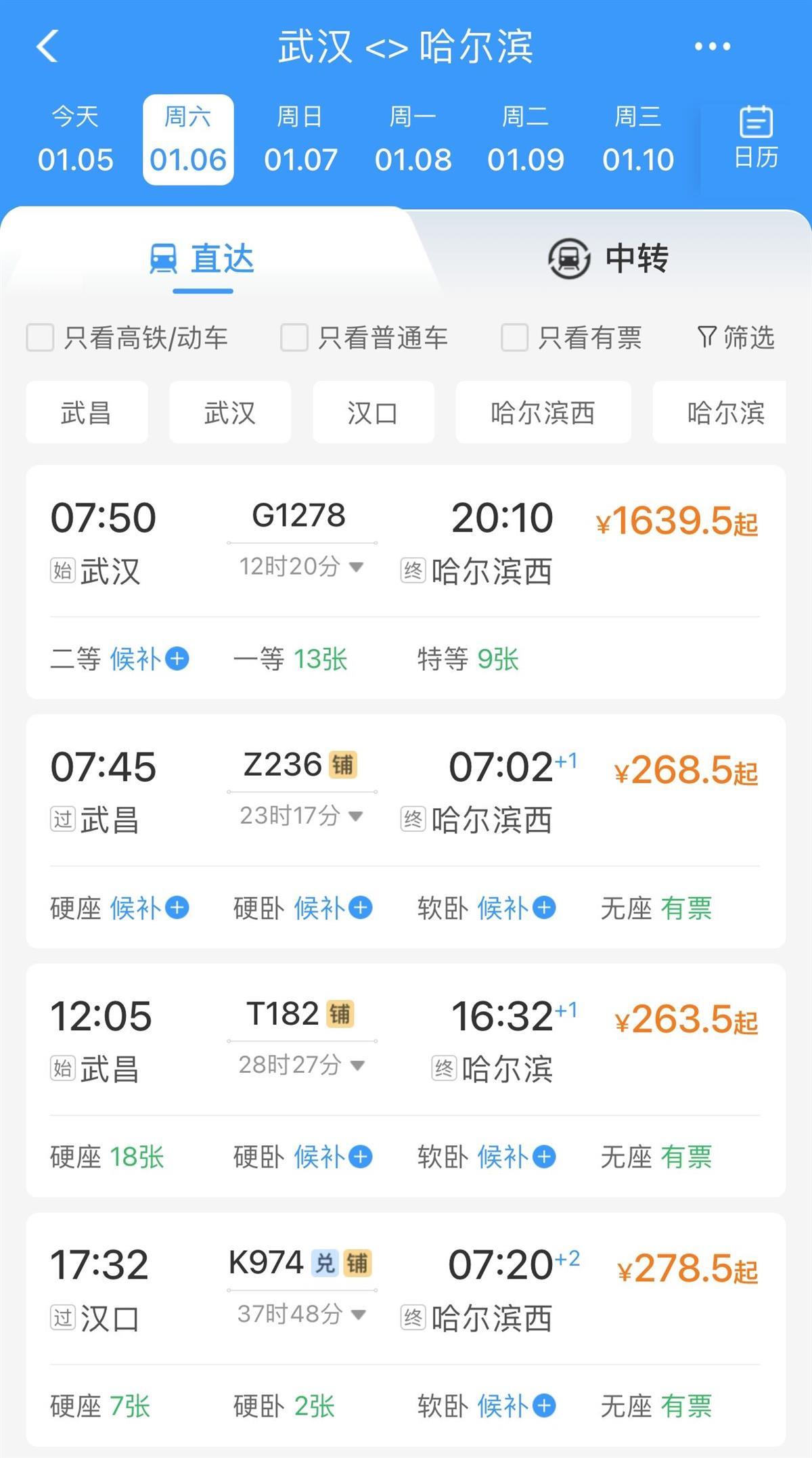Open the 筛选 filter funnel icon
Screen dimensions: 812x1458
click(706, 338)
